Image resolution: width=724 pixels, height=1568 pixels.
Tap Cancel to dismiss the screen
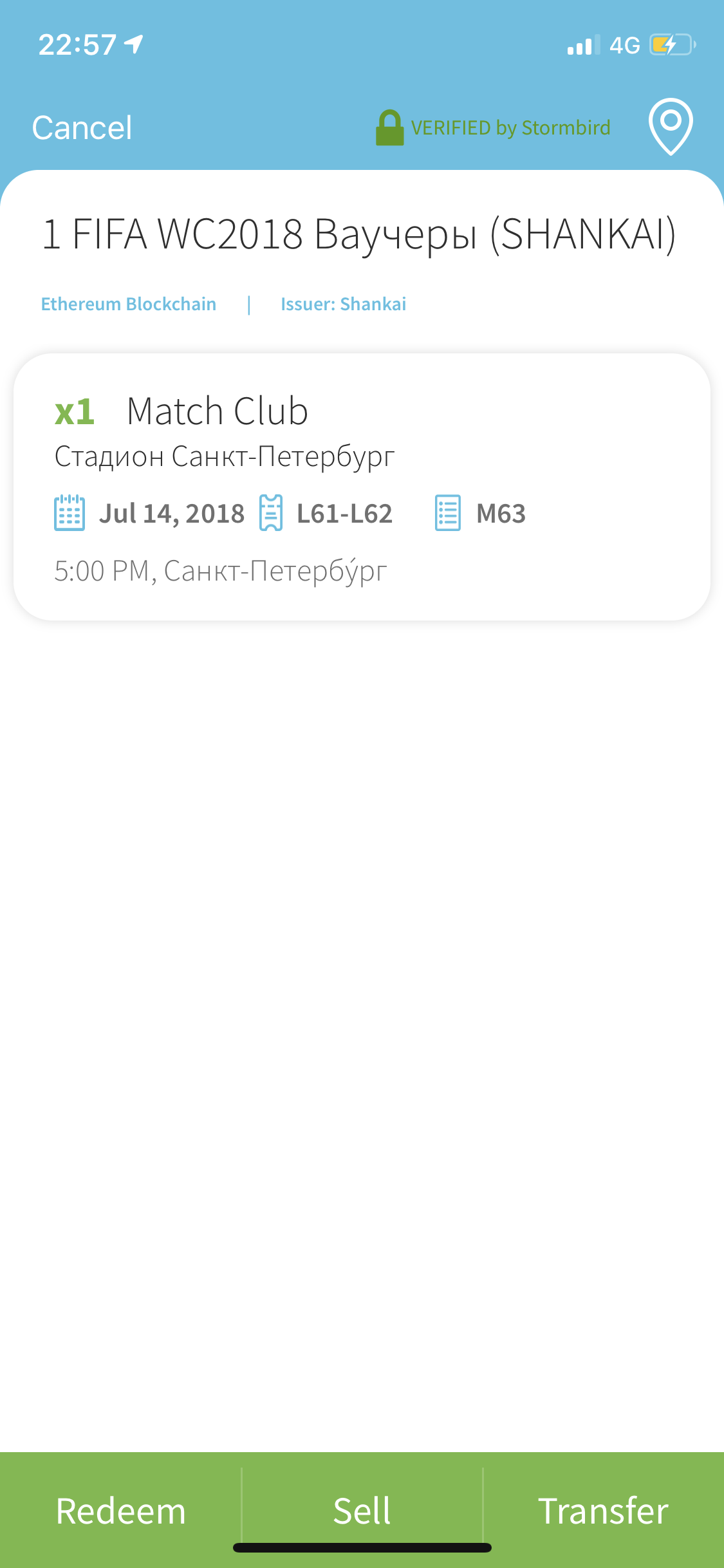(x=82, y=127)
